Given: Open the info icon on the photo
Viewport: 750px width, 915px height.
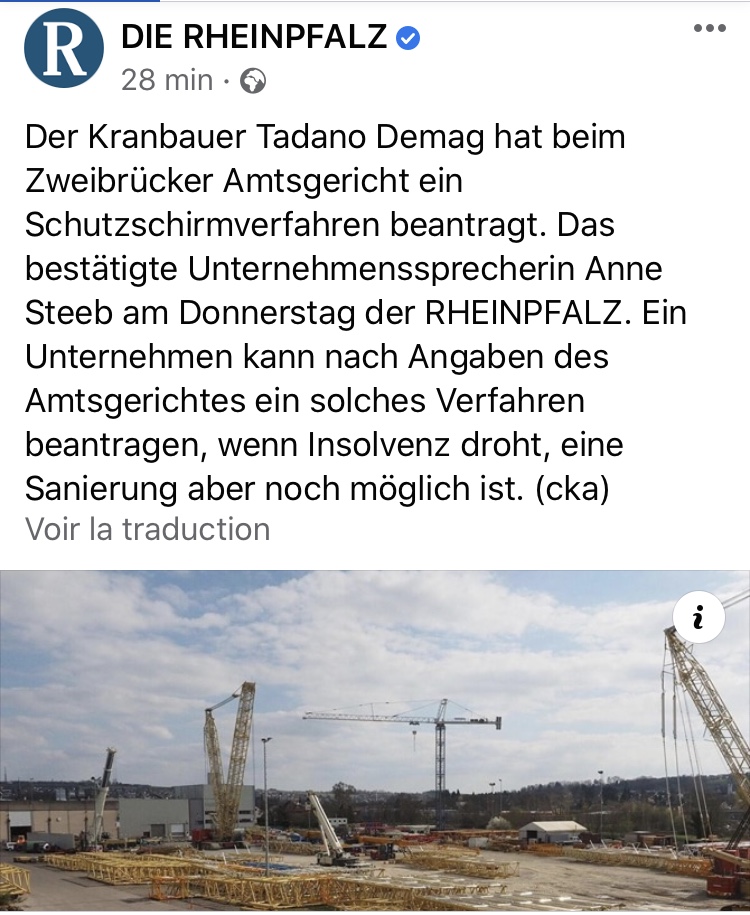Looking at the screenshot, I should pyautogui.click(x=698, y=617).
